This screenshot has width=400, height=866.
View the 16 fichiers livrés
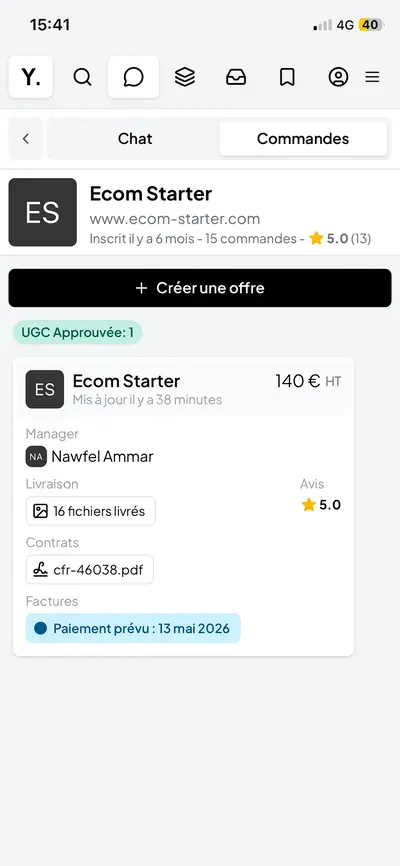tap(91, 511)
